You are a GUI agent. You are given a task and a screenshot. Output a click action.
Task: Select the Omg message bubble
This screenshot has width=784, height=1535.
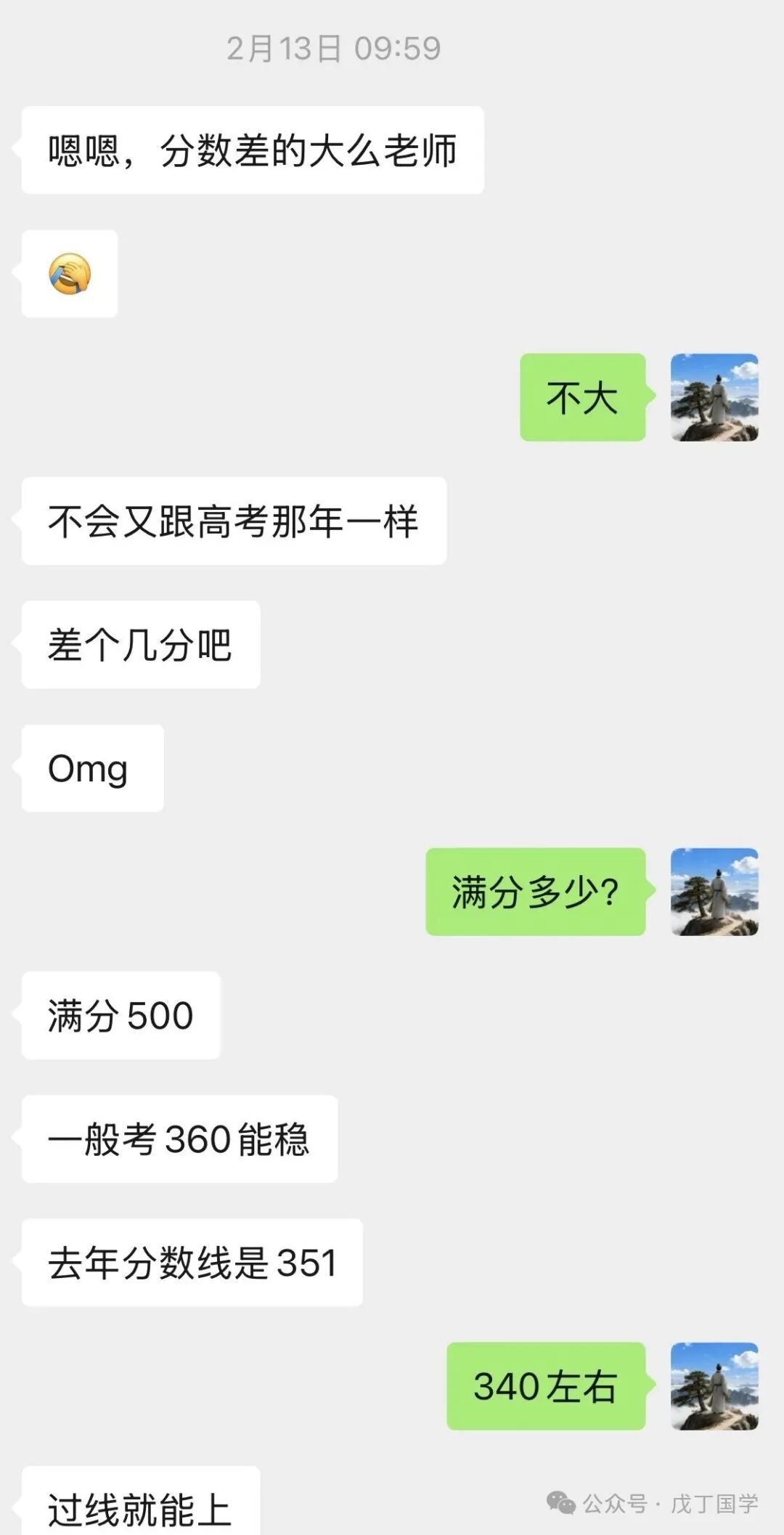(91, 767)
